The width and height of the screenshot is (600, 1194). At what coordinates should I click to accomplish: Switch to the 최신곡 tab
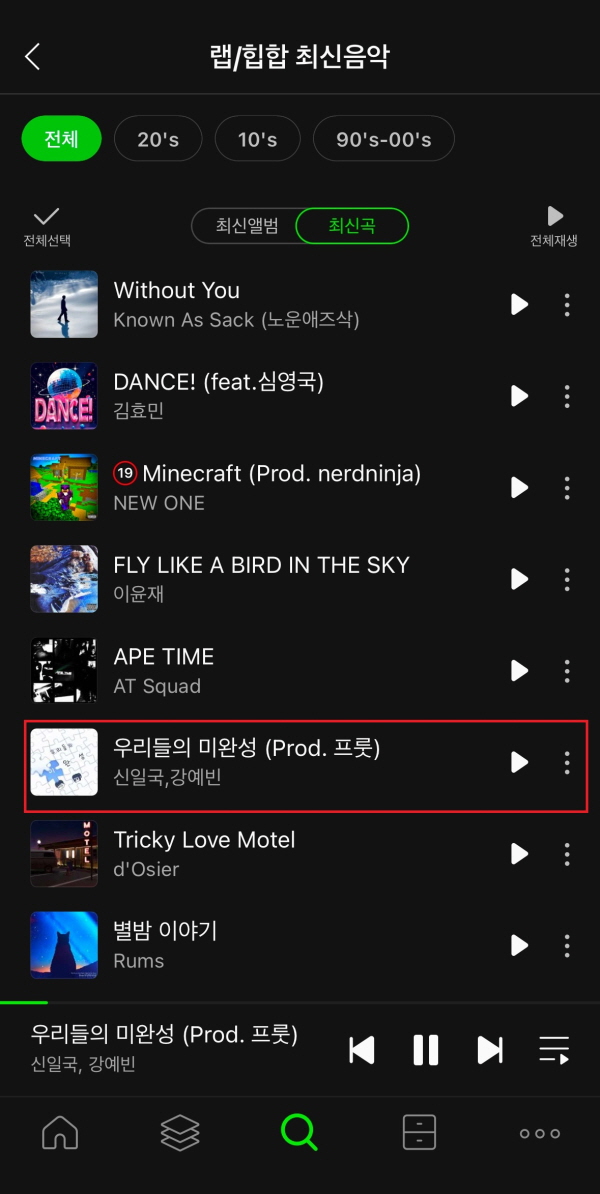tap(352, 226)
